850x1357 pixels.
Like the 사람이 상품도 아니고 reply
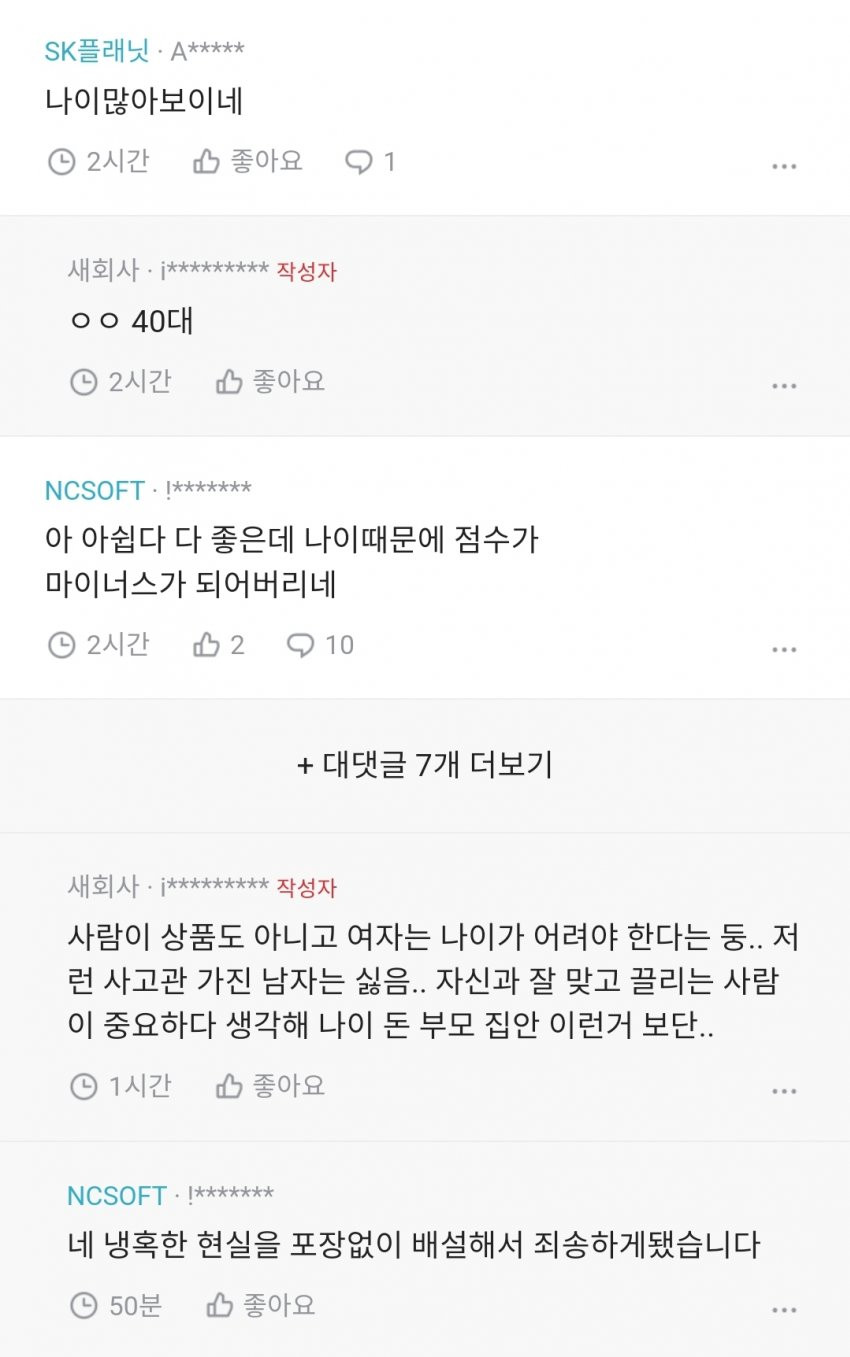(270, 1086)
